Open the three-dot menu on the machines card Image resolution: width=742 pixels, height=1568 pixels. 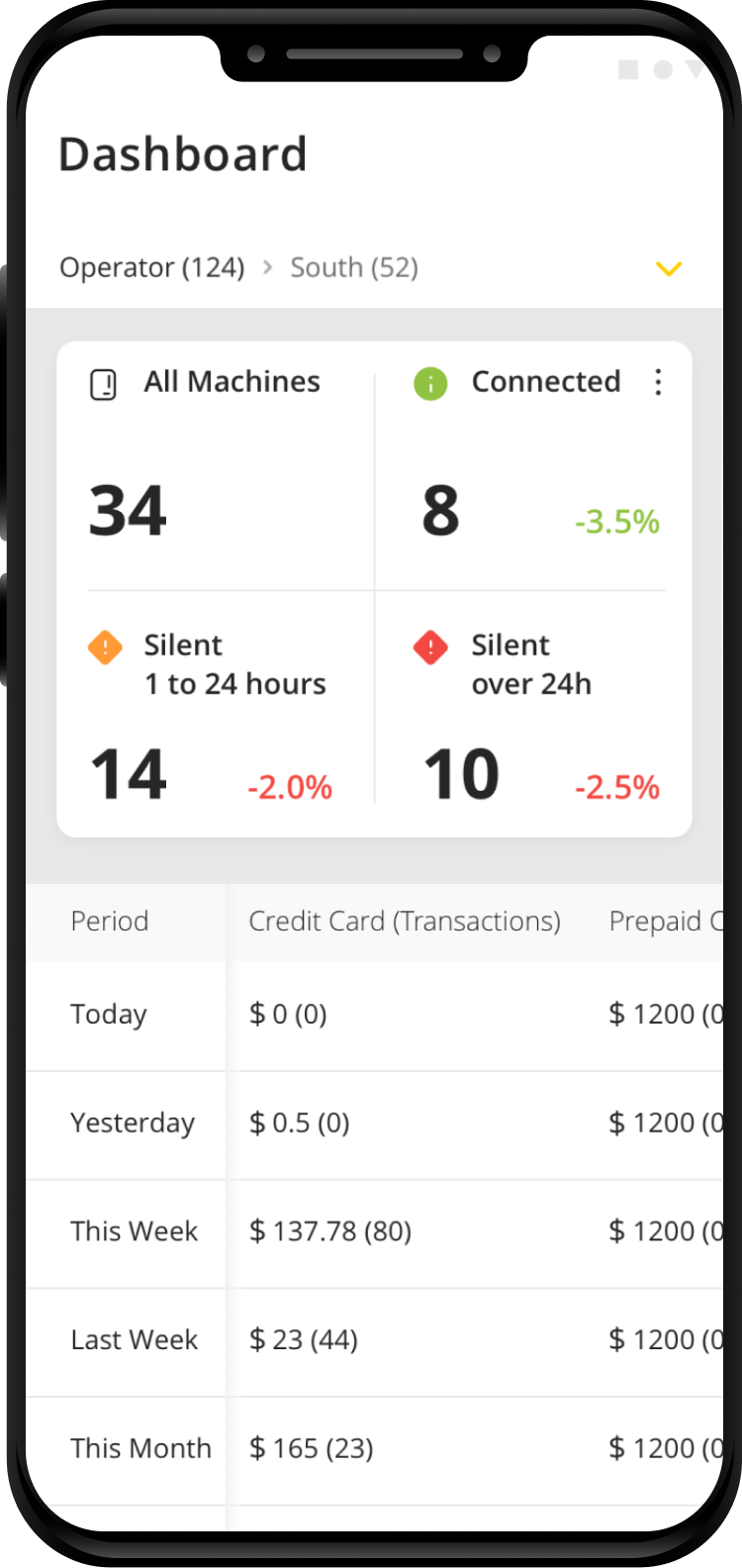(x=658, y=382)
